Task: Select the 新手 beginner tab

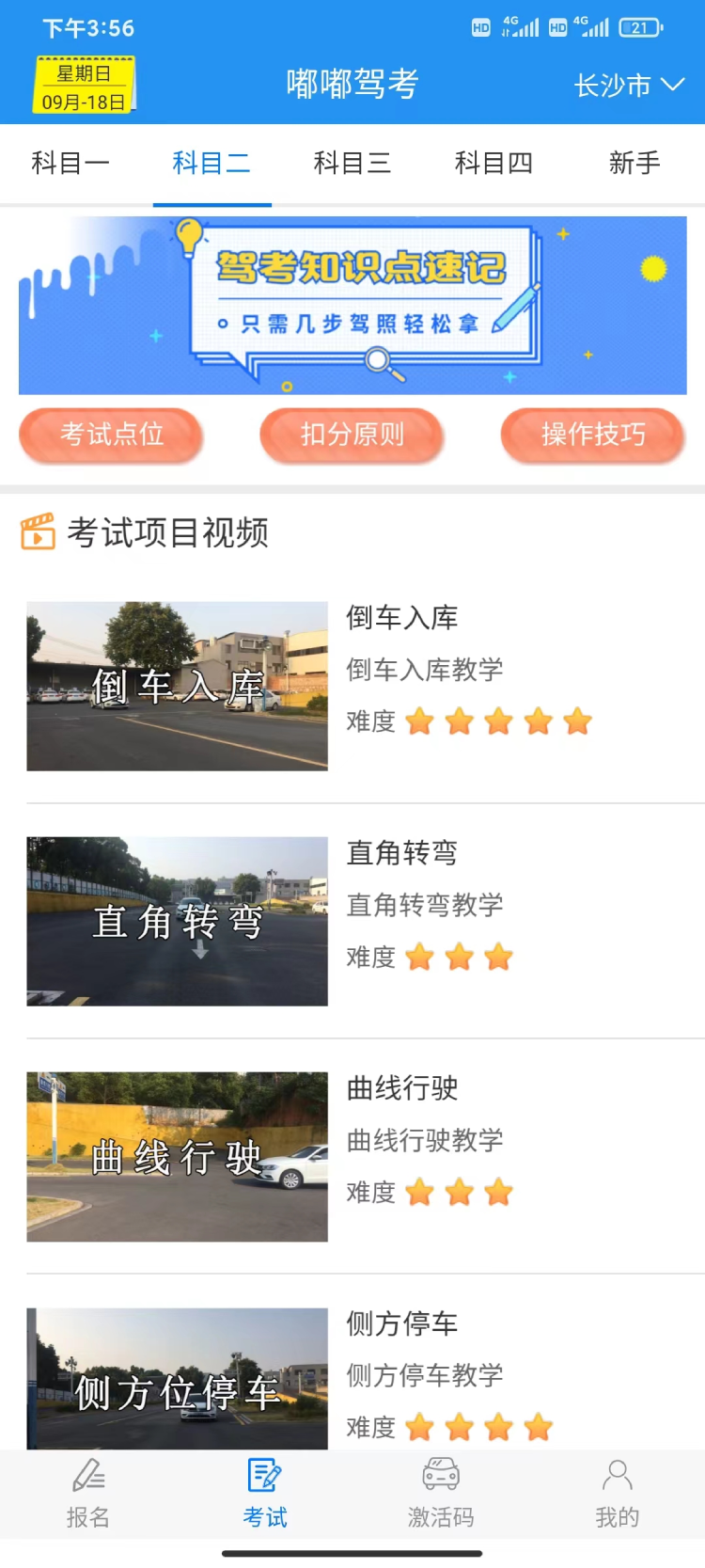Action: click(x=634, y=163)
